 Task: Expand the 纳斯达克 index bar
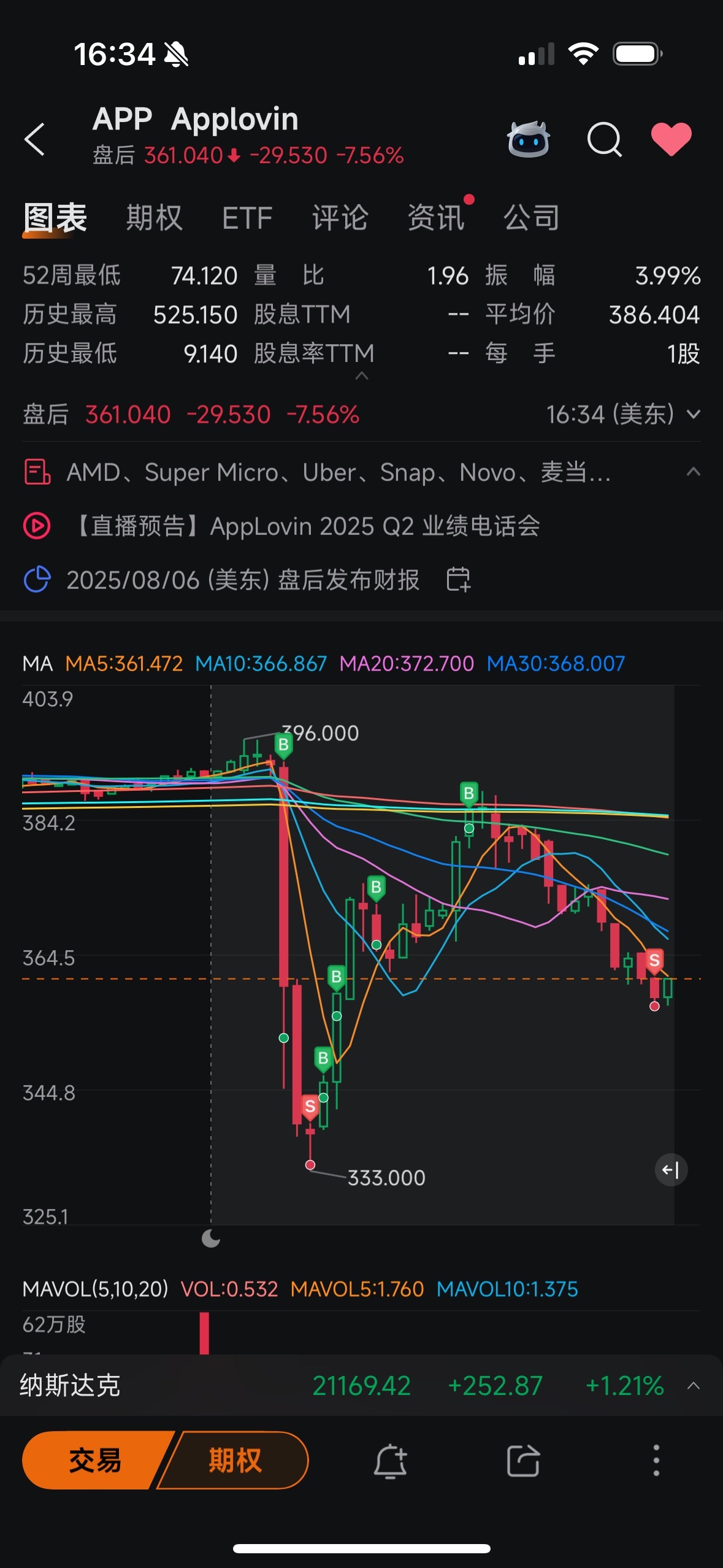pyautogui.click(x=694, y=1386)
